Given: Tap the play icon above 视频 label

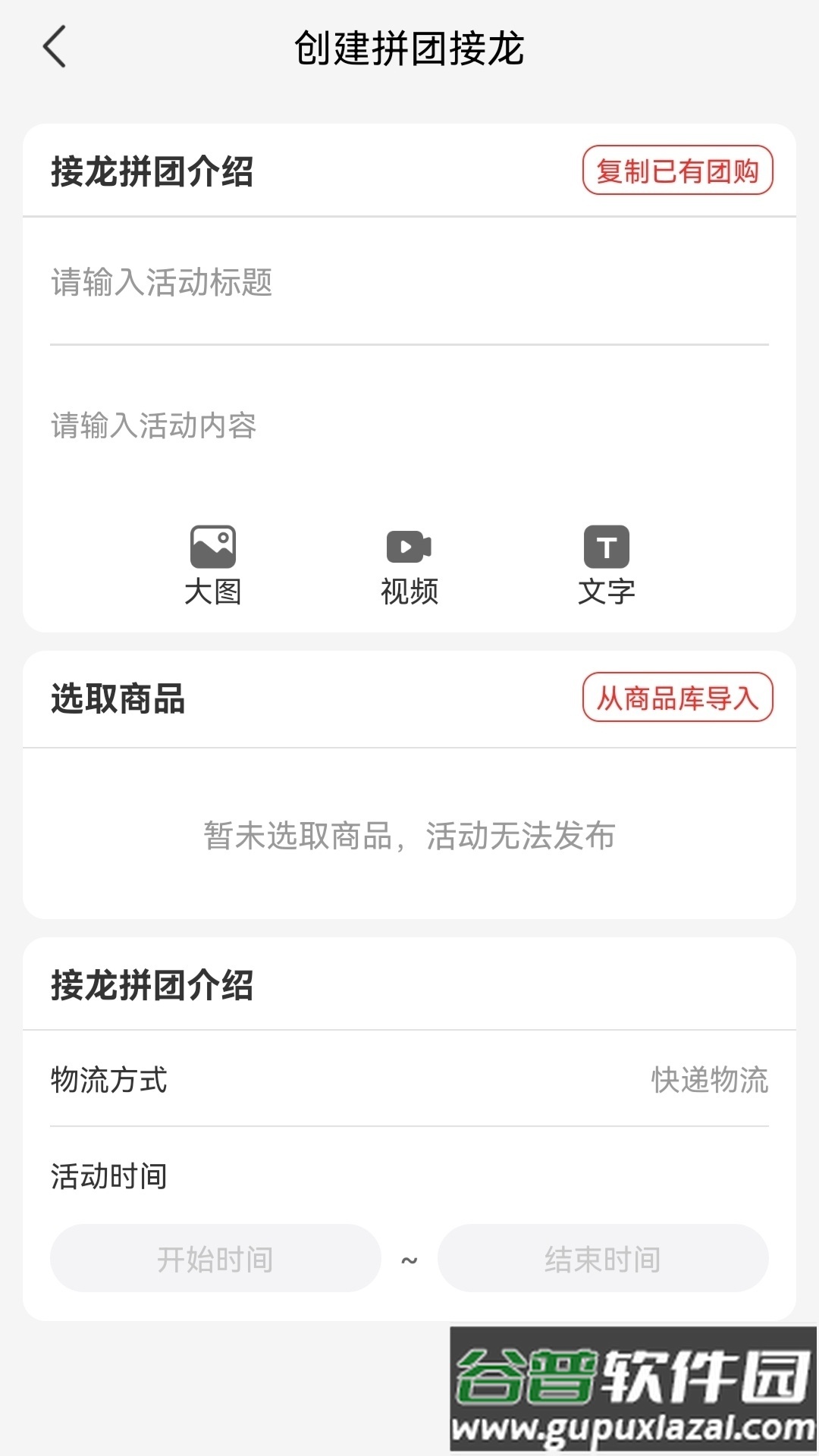Looking at the screenshot, I should pos(409,545).
